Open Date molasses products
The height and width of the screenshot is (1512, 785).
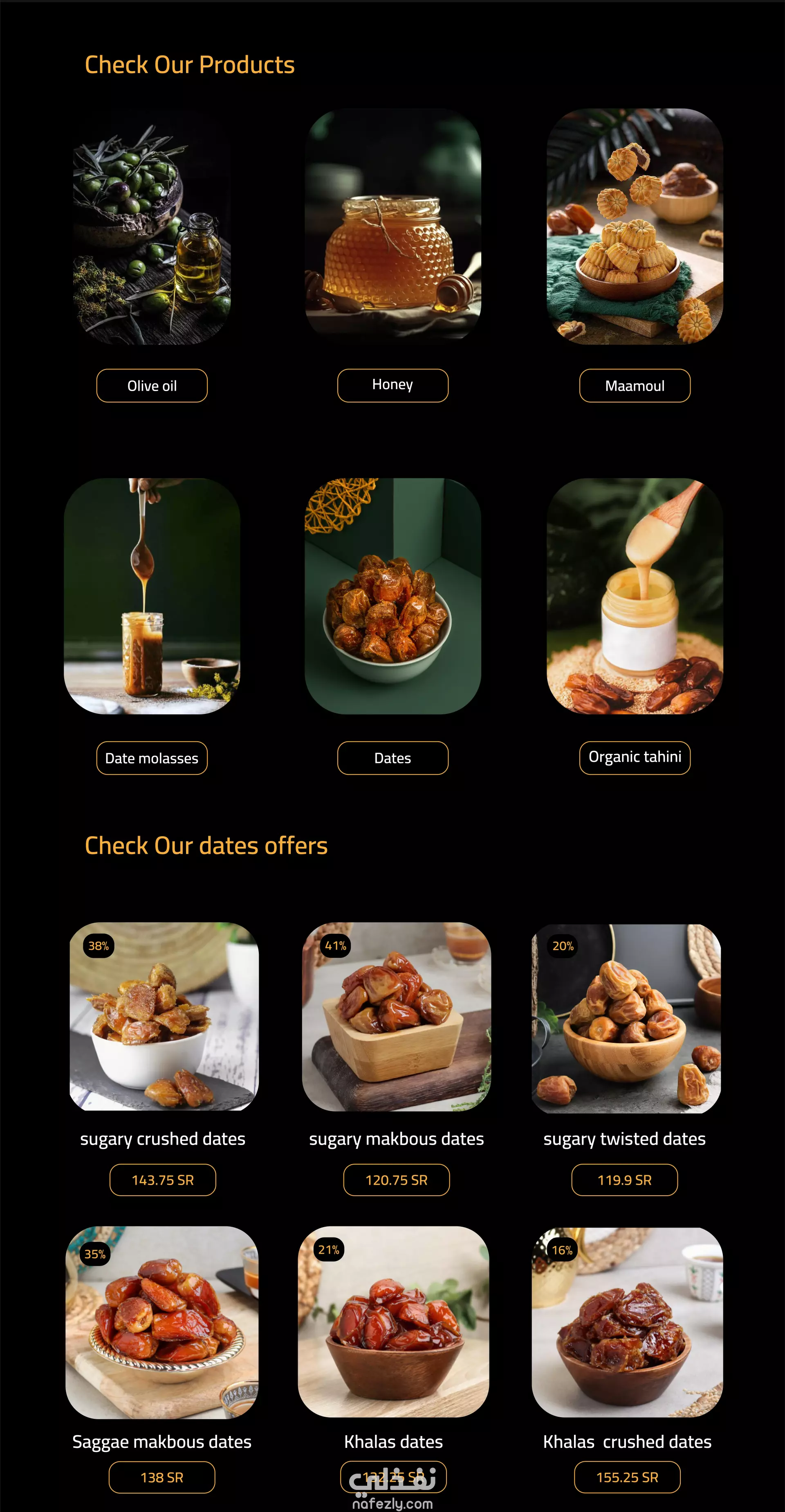click(x=152, y=758)
